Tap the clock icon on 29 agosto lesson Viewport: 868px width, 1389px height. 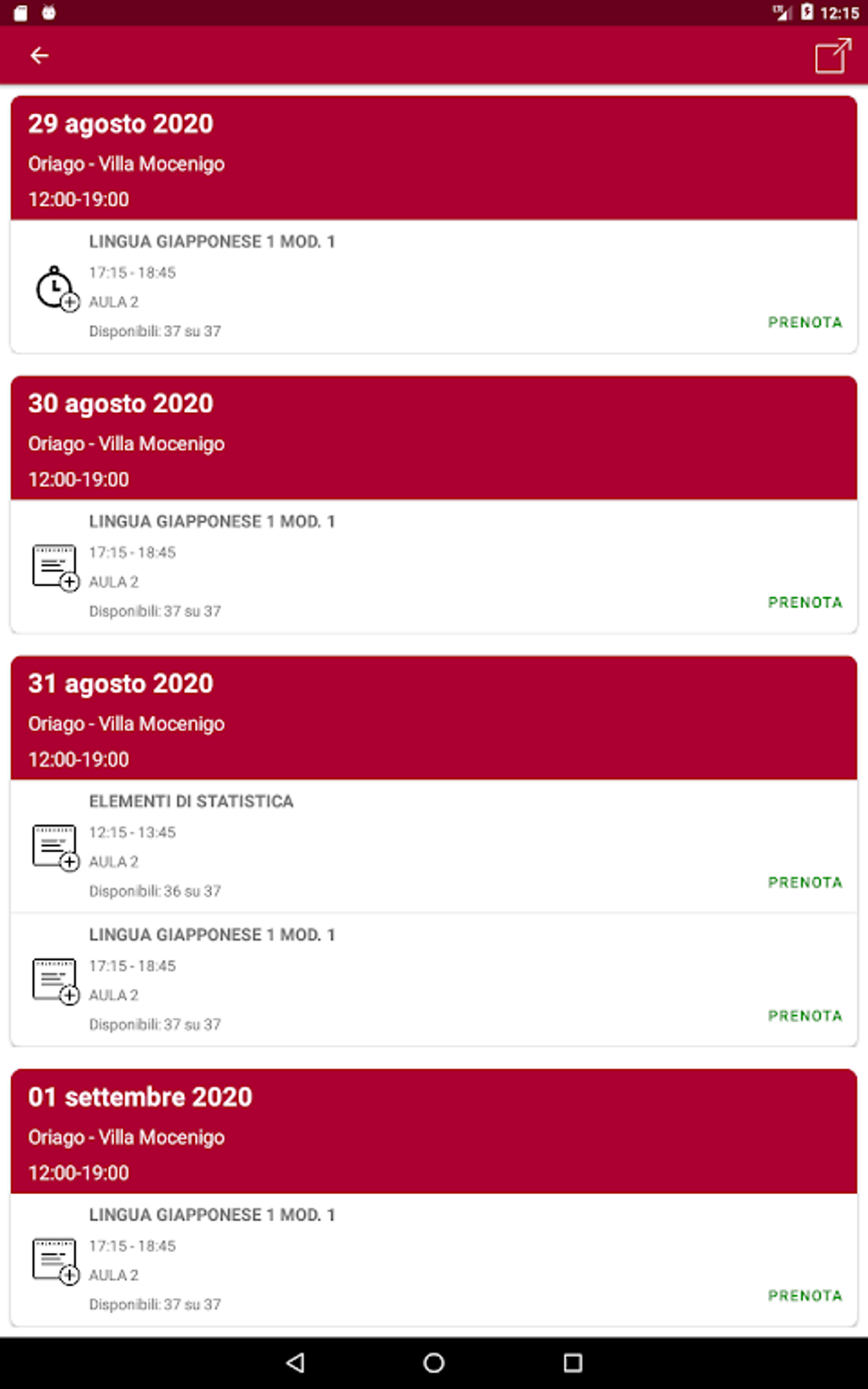pyautogui.click(x=56, y=289)
